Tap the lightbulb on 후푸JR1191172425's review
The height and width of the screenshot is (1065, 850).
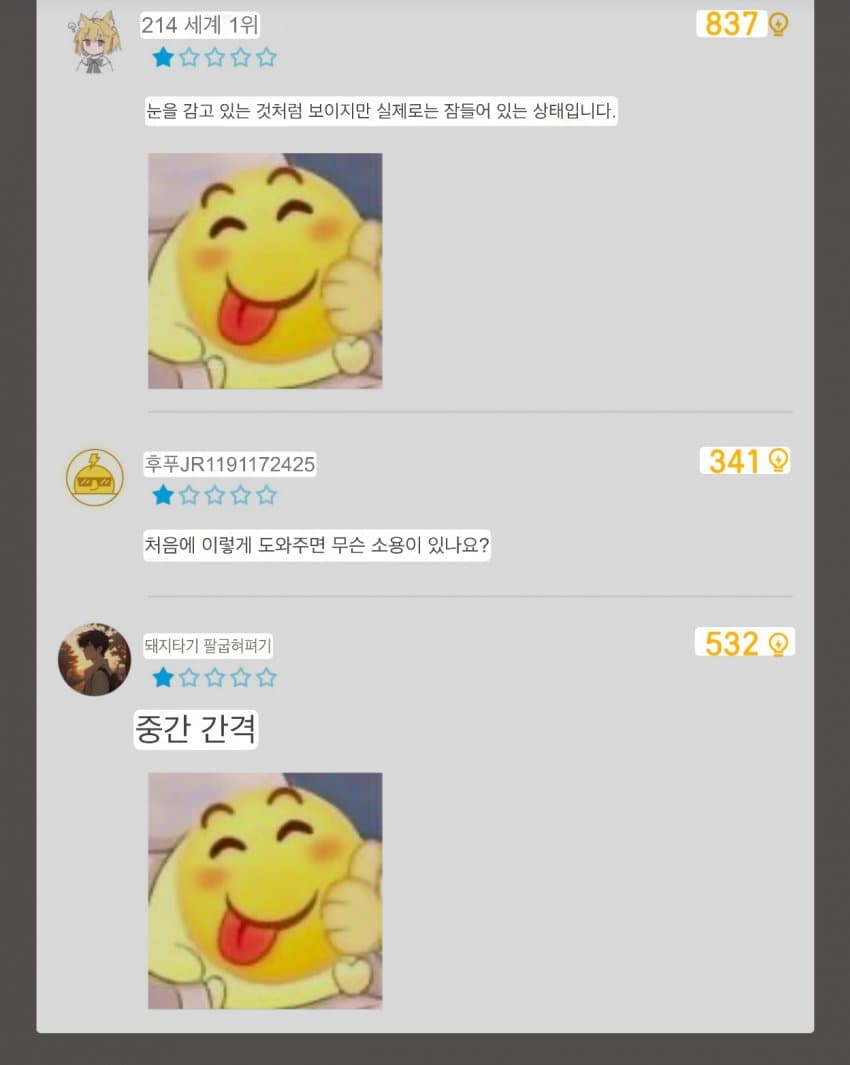778,460
